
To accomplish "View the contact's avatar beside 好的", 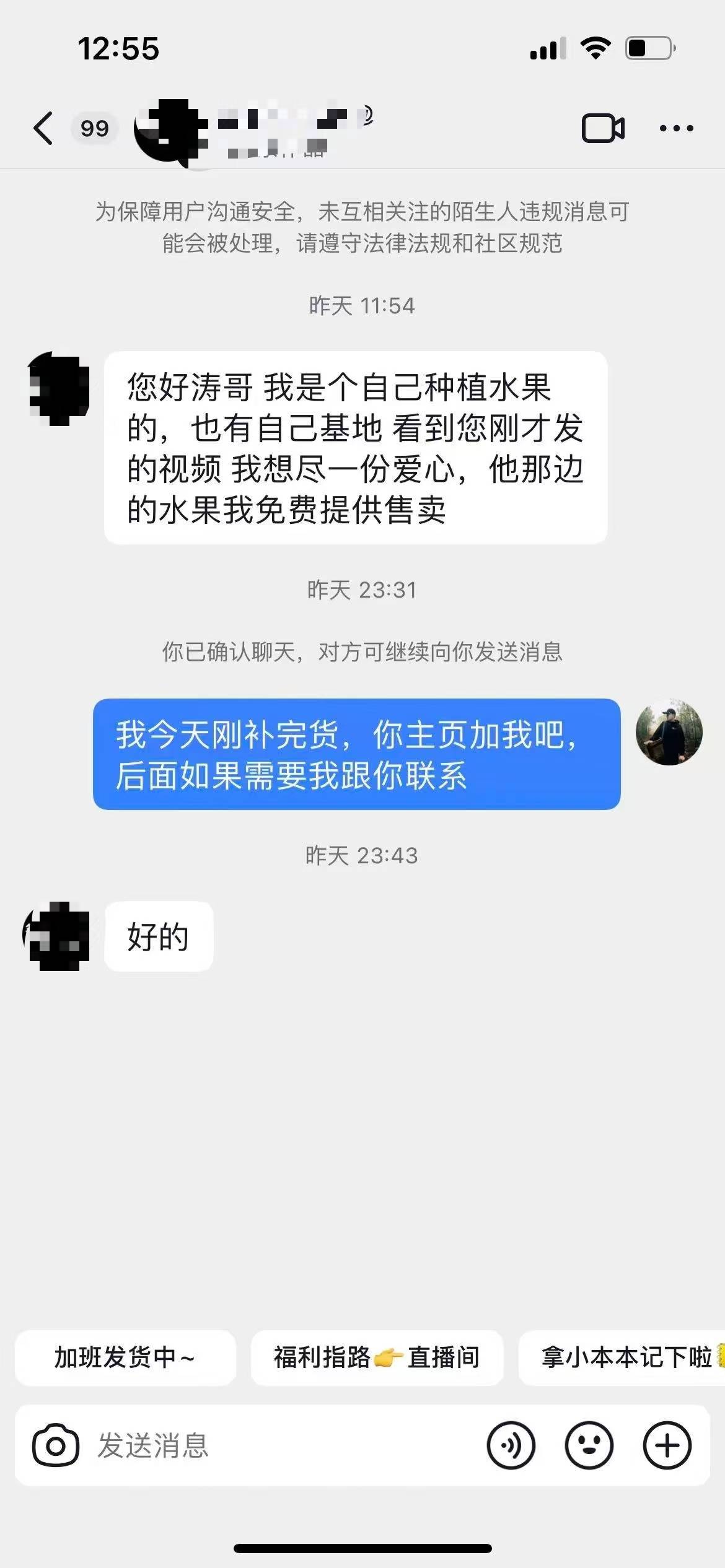I will 57,936.
